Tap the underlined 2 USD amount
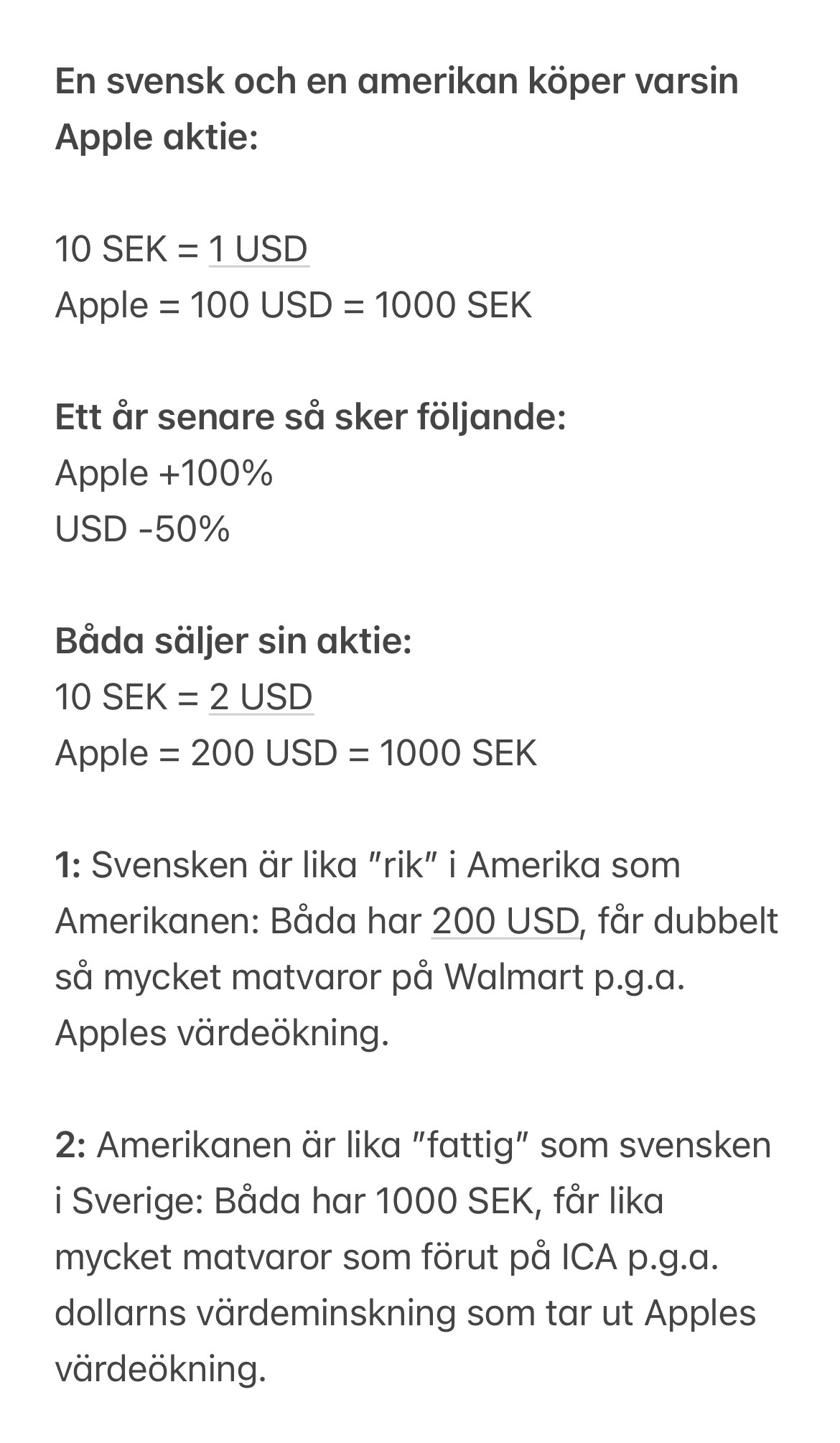 (261, 697)
